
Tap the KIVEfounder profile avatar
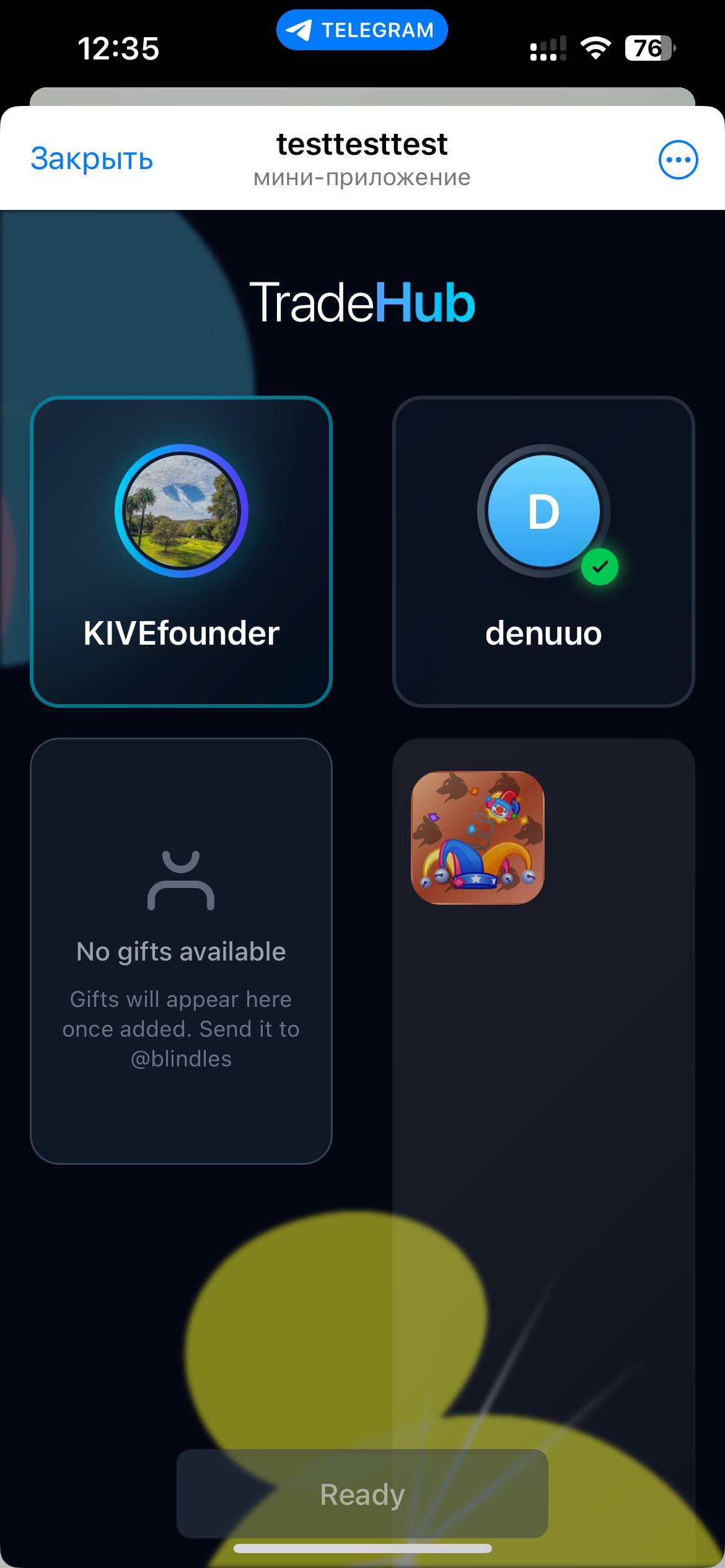[x=181, y=510]
